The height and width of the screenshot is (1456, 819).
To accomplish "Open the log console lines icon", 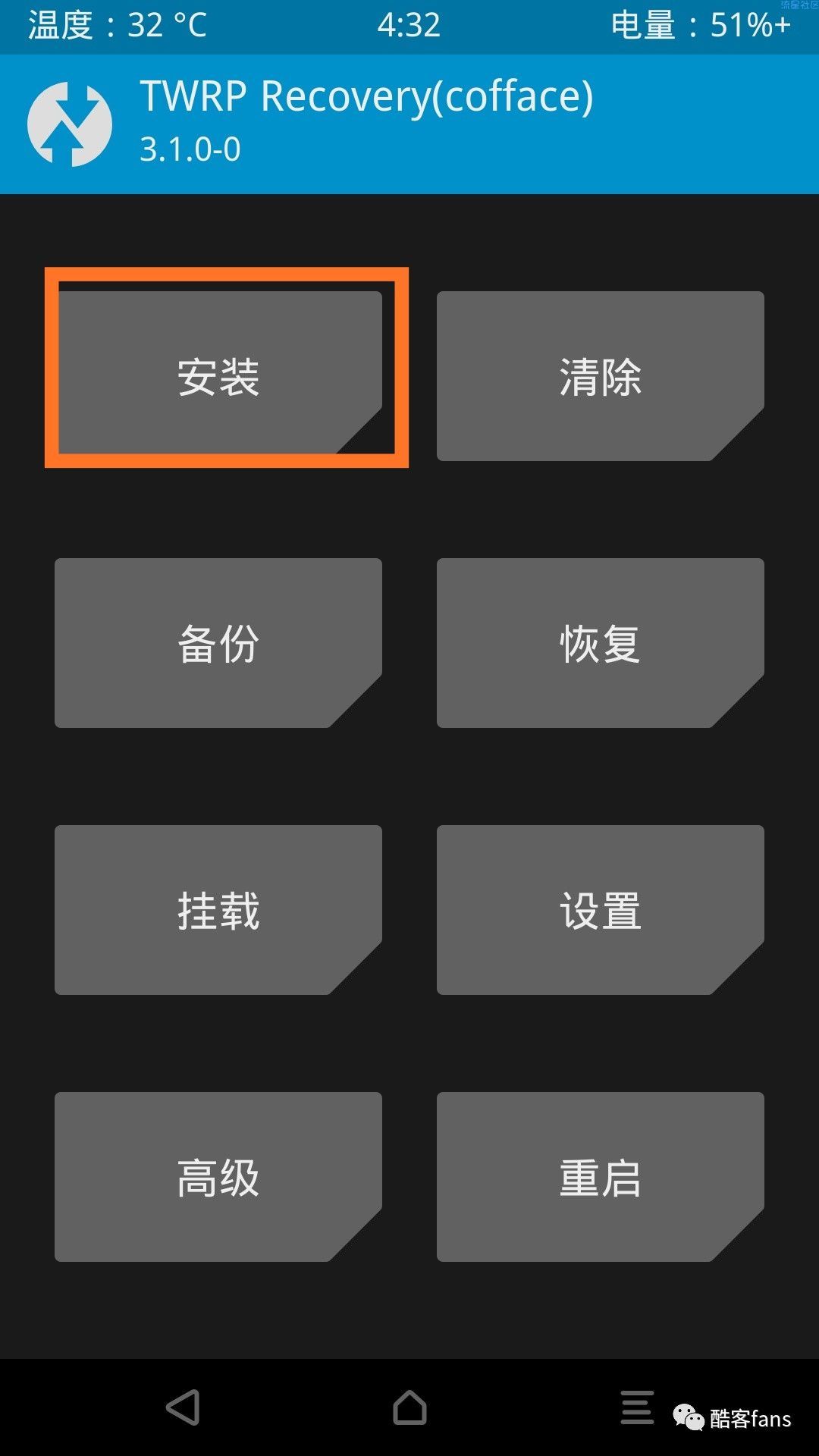I will point(636,1407).
